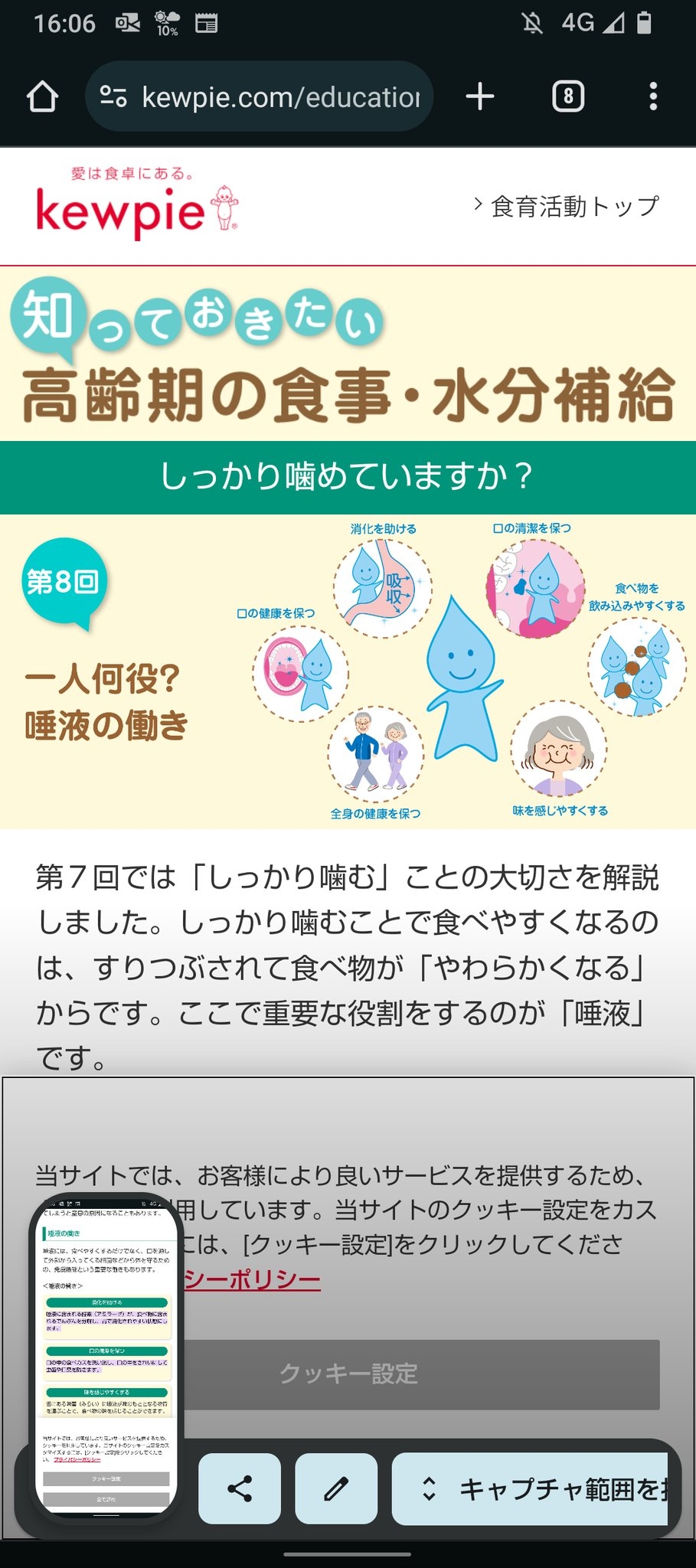Image resolution: width=696 pixels, height=1568 pixels.
Task: Tap the chevron beside 食育活動トップ
Action: point(479,205)
